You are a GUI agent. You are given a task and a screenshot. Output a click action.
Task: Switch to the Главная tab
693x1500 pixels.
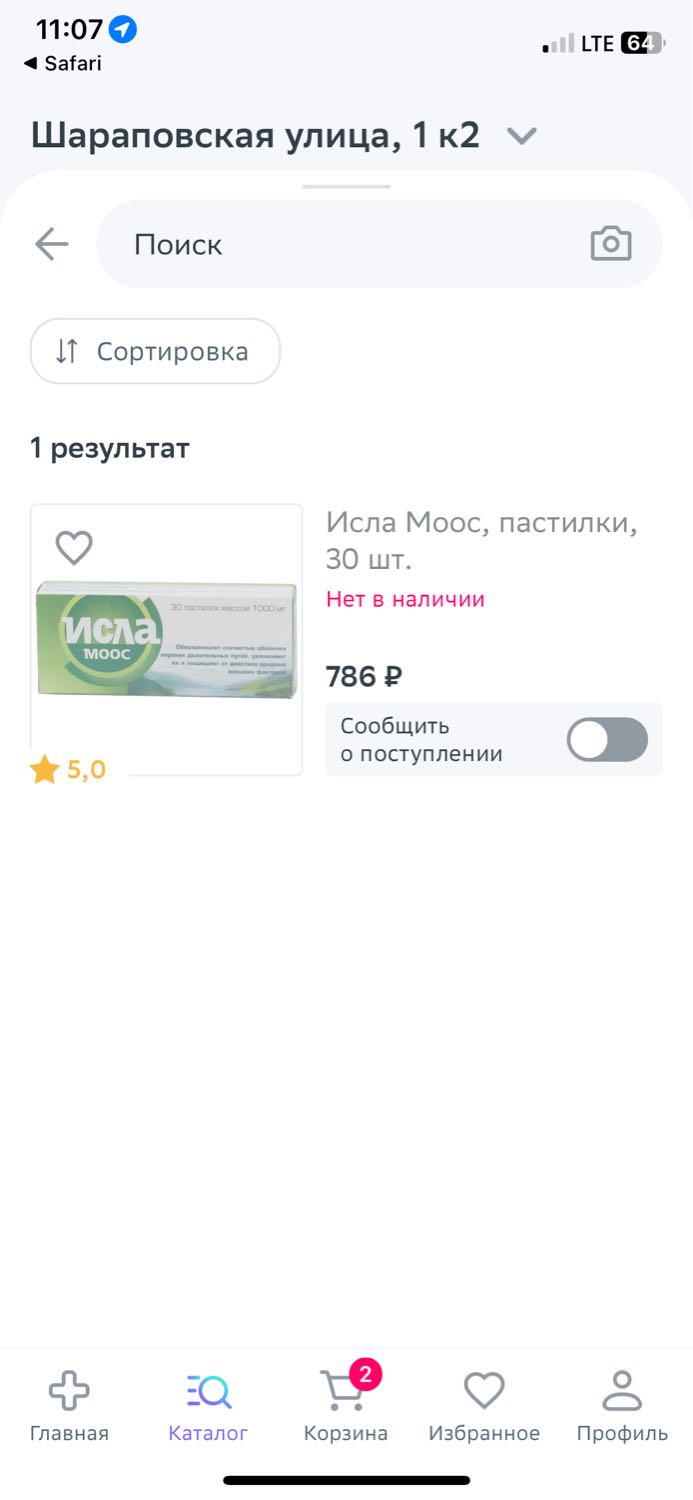point(69,1407)
